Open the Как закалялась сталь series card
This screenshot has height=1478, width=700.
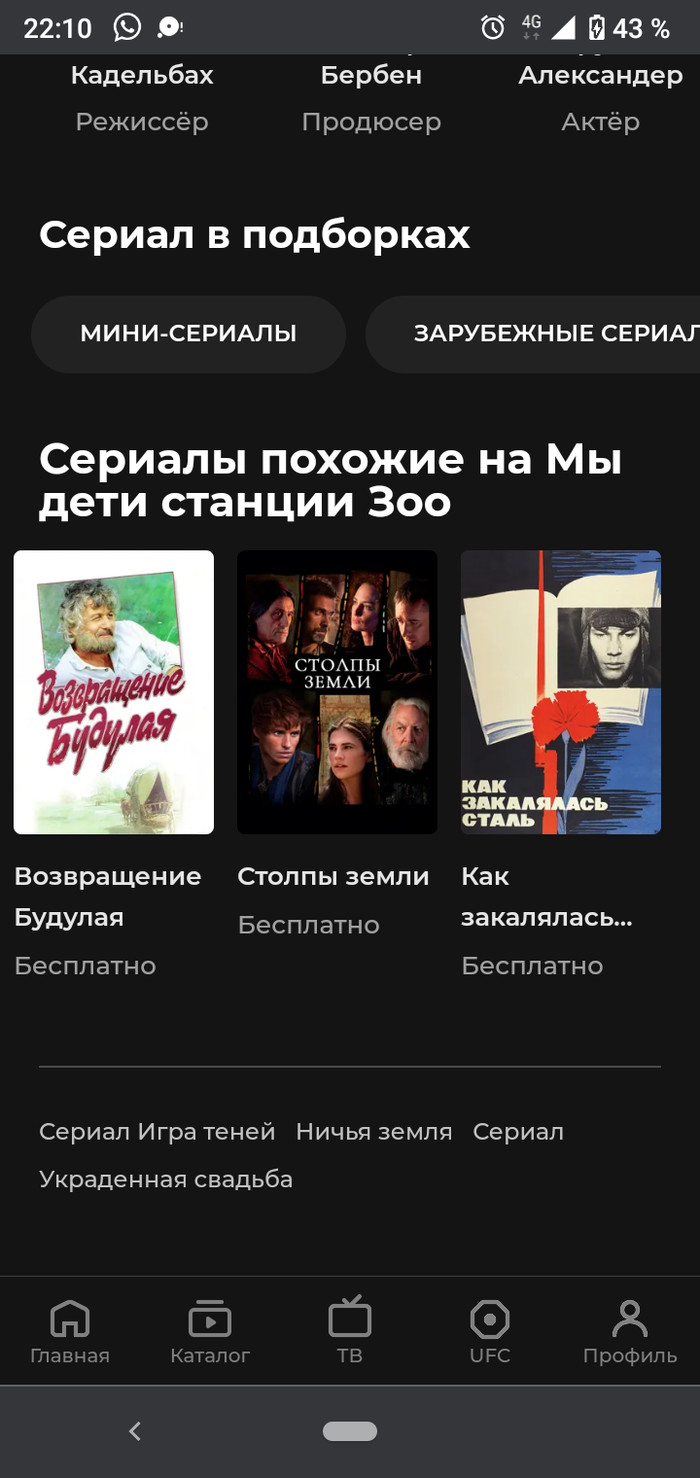click(561, 692)
